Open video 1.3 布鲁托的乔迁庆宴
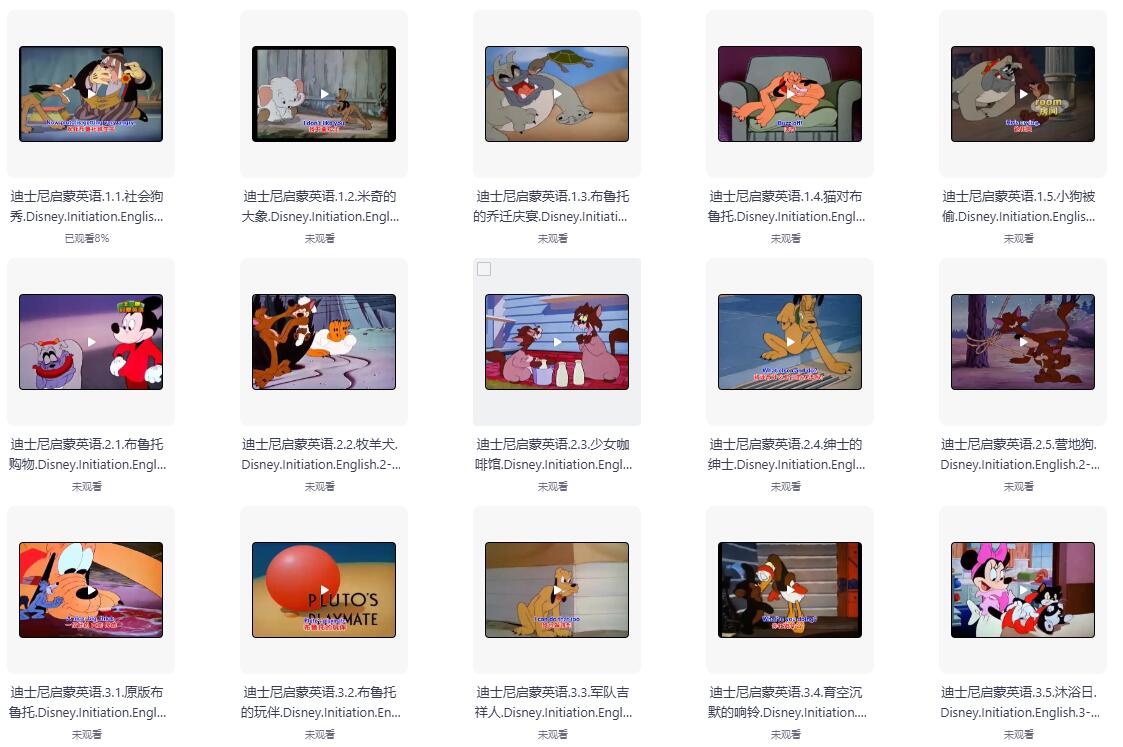The image size is (1123, 747). (x=557, y=94)
